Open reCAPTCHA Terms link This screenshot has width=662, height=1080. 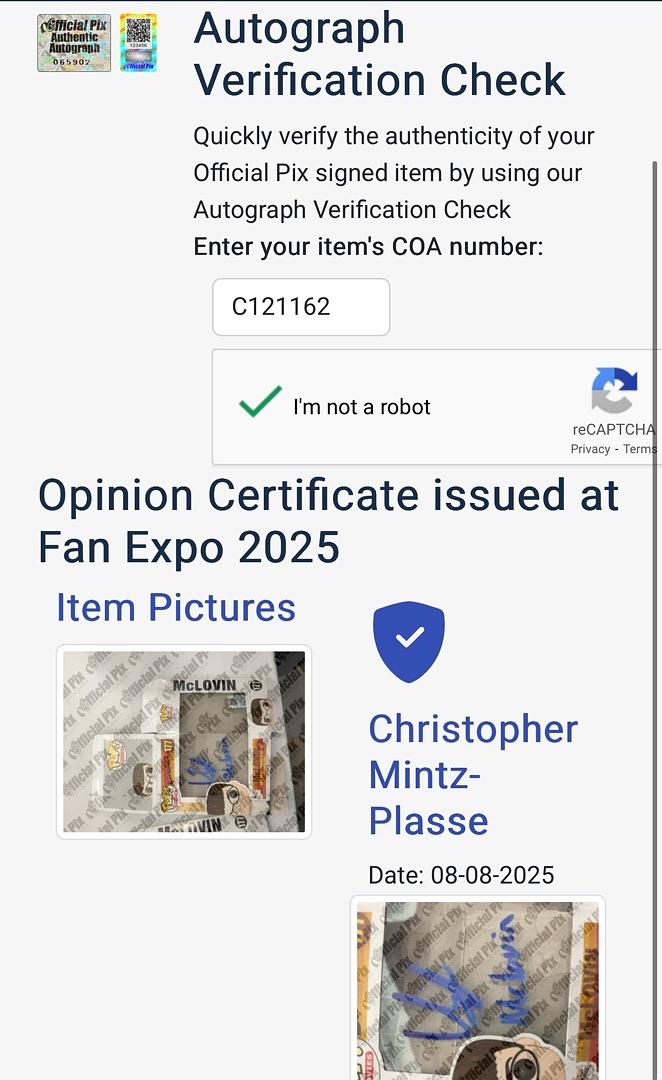(640, 449)
